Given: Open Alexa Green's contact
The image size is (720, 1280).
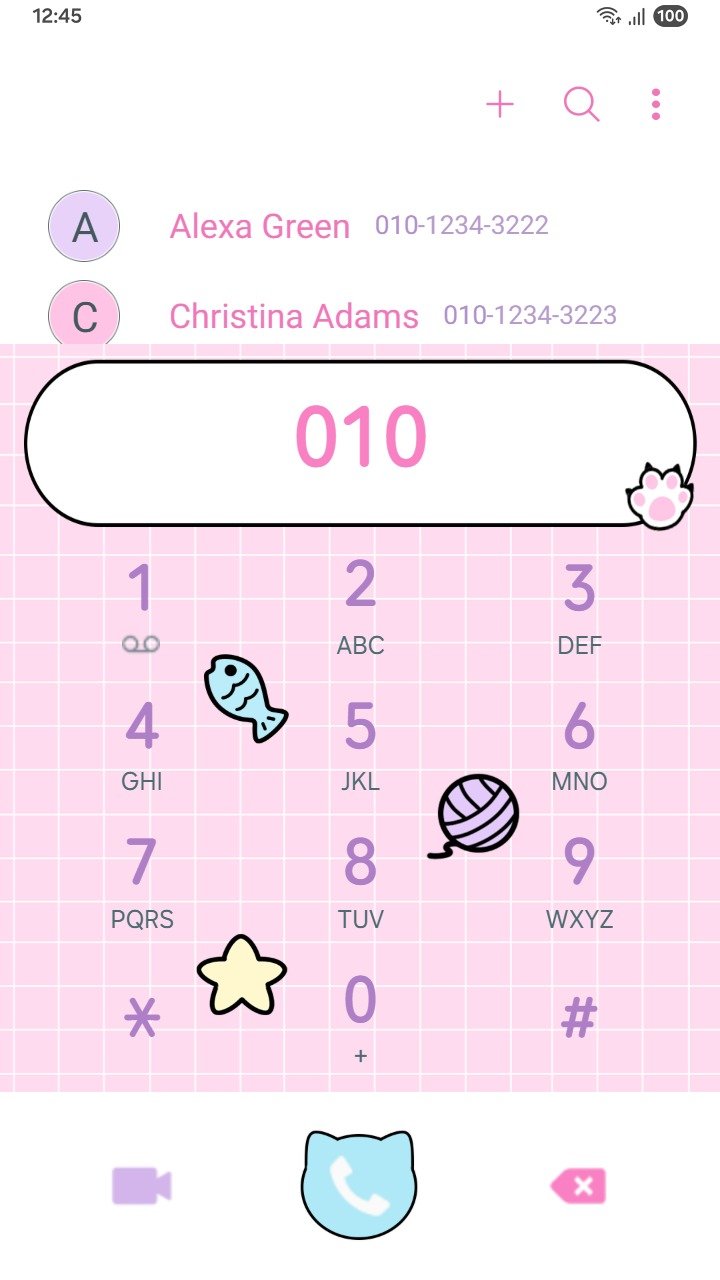Looking at the screenshot, I should (x=259, y=227).
